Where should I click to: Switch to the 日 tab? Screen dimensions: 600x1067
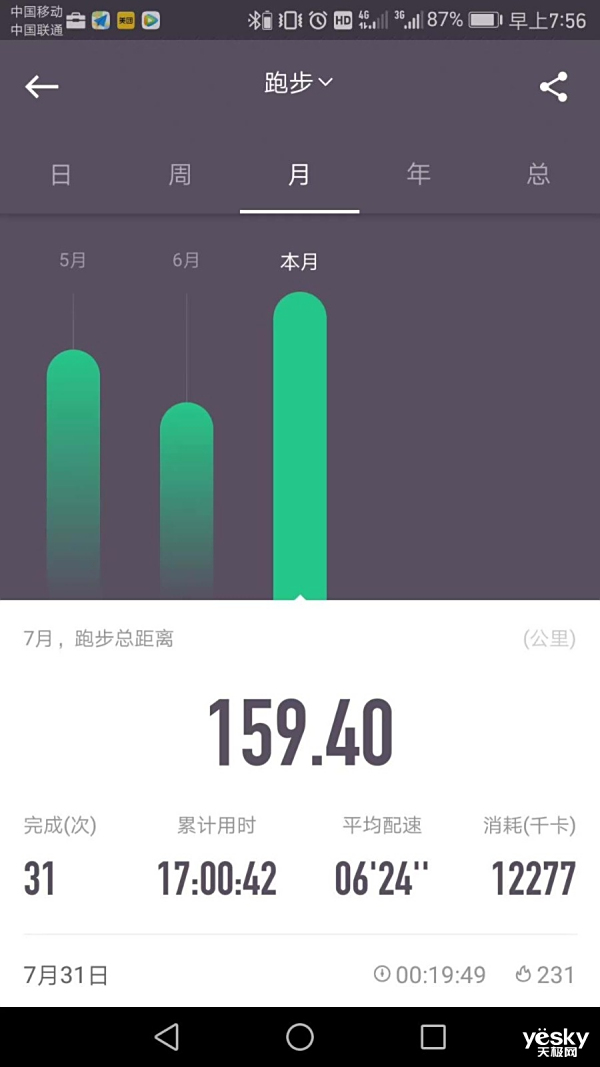click(61, 175)
